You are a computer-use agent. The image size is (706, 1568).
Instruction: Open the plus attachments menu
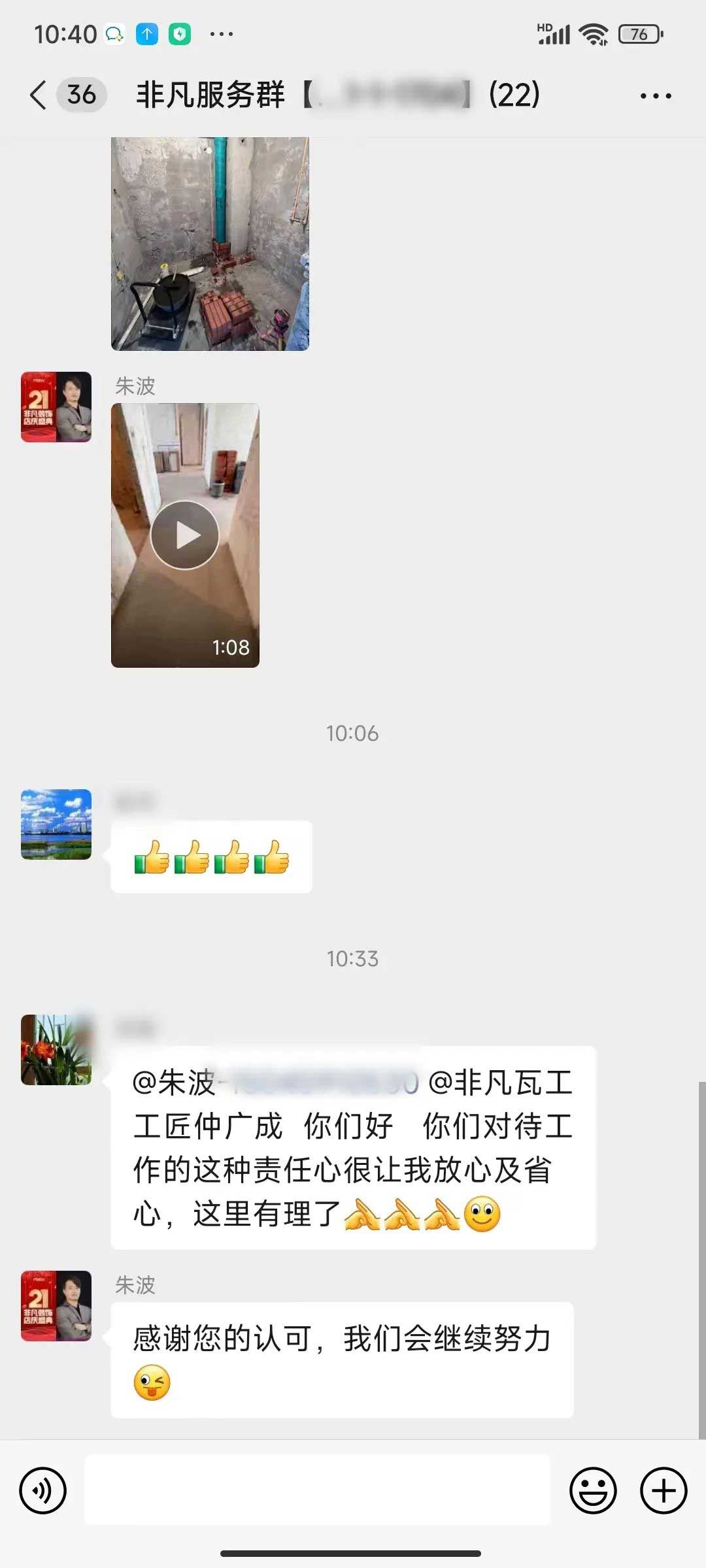point(663,1490)
